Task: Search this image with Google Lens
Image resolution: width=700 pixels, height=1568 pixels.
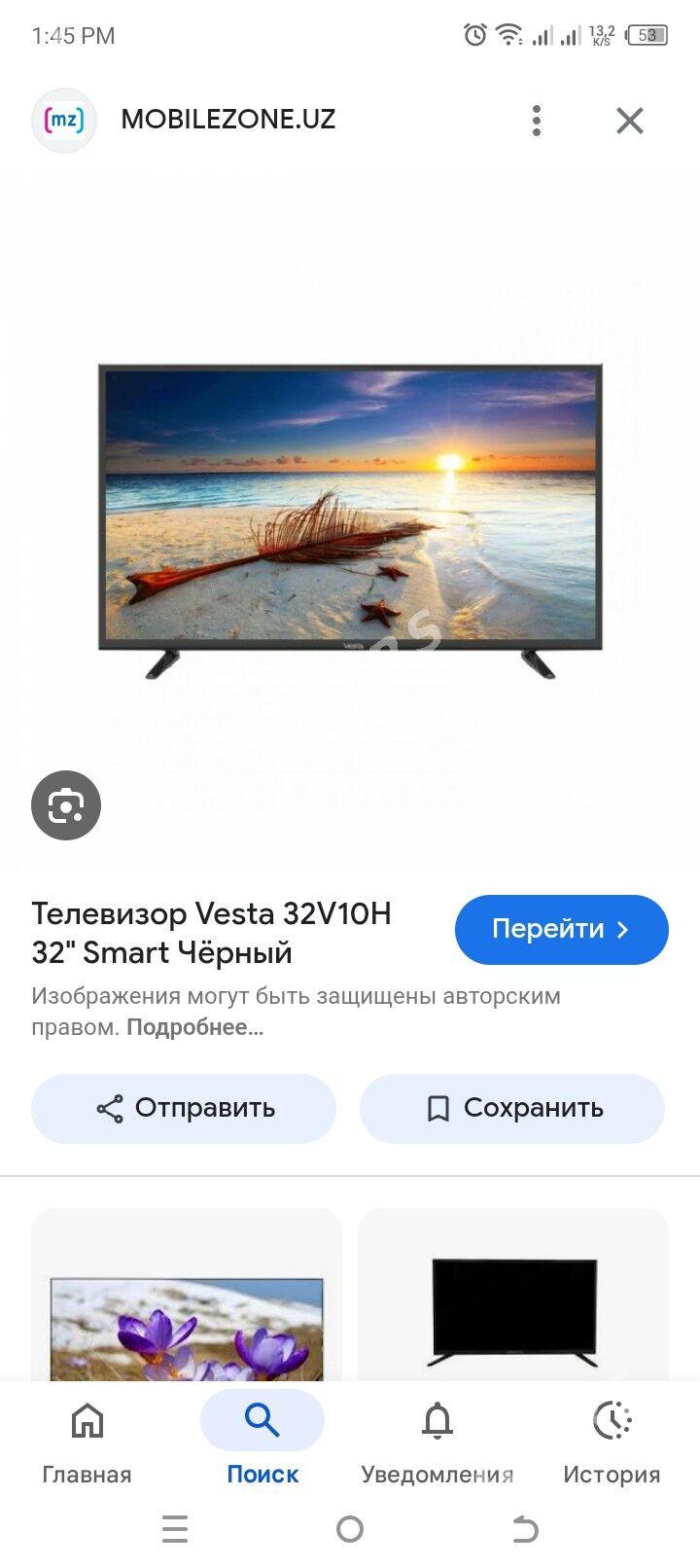Action: (66, 805)
